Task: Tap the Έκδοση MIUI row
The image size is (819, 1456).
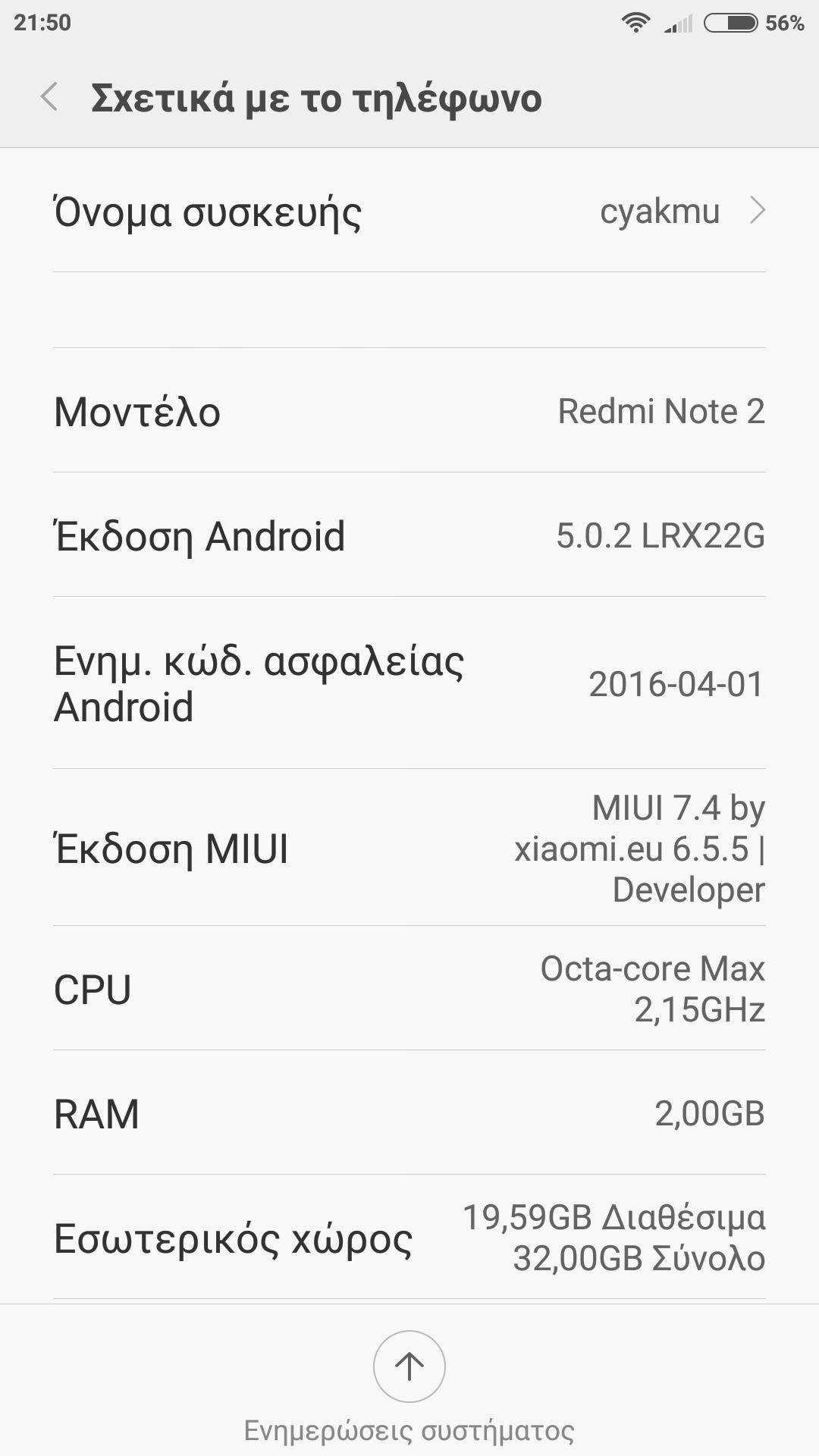Action: tap(409, 848)
